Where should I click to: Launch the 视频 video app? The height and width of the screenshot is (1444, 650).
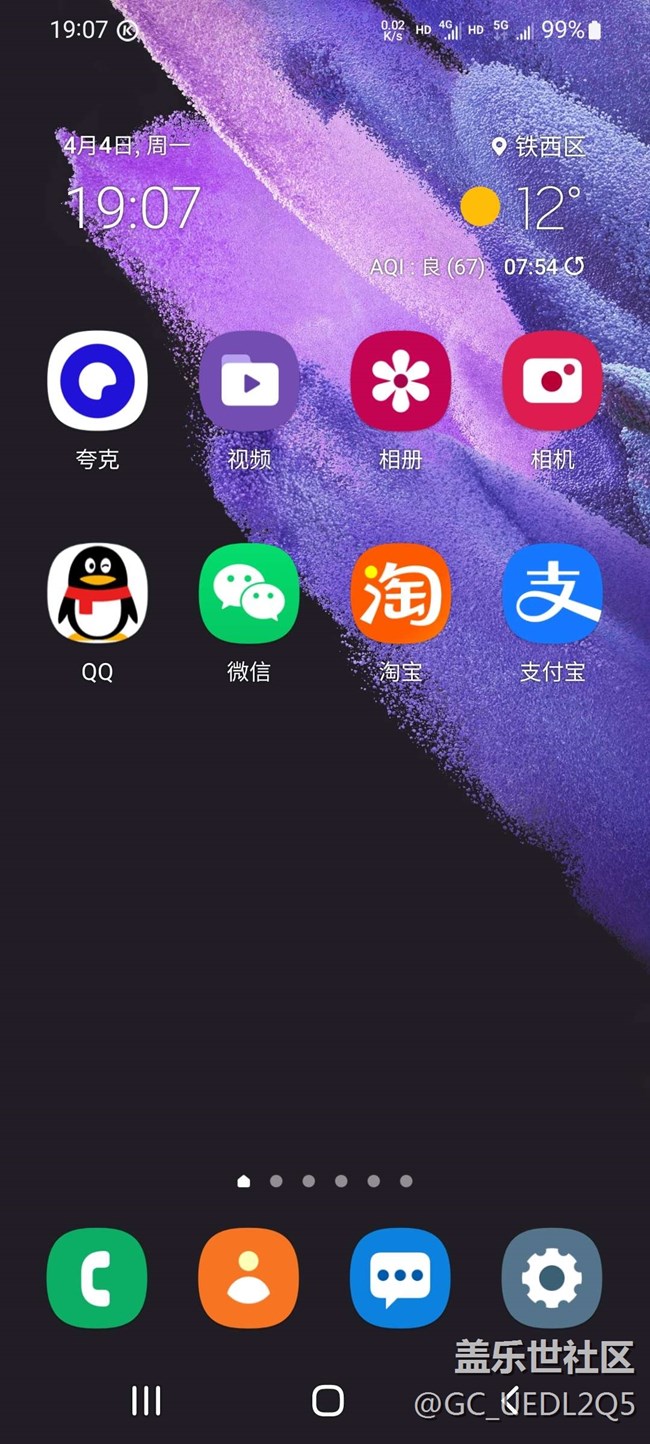point(249,381)
